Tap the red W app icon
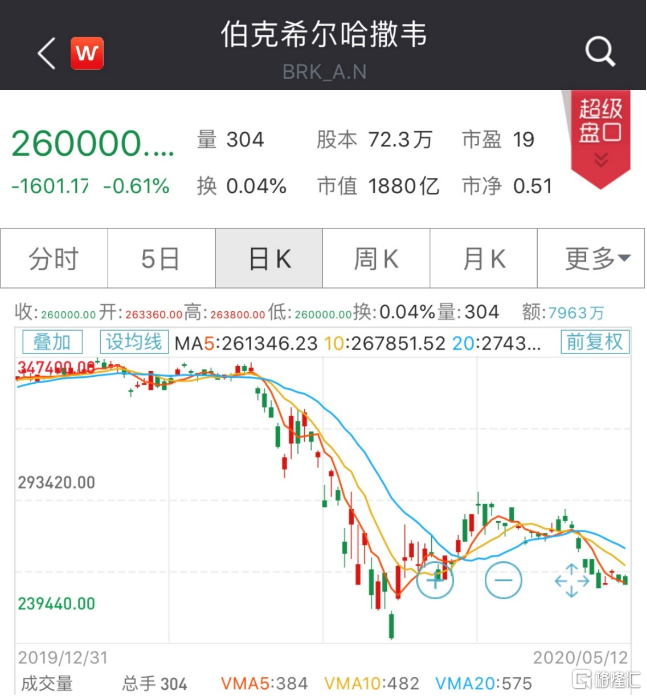Screen dimensions: 647x696 coord(87,54)
